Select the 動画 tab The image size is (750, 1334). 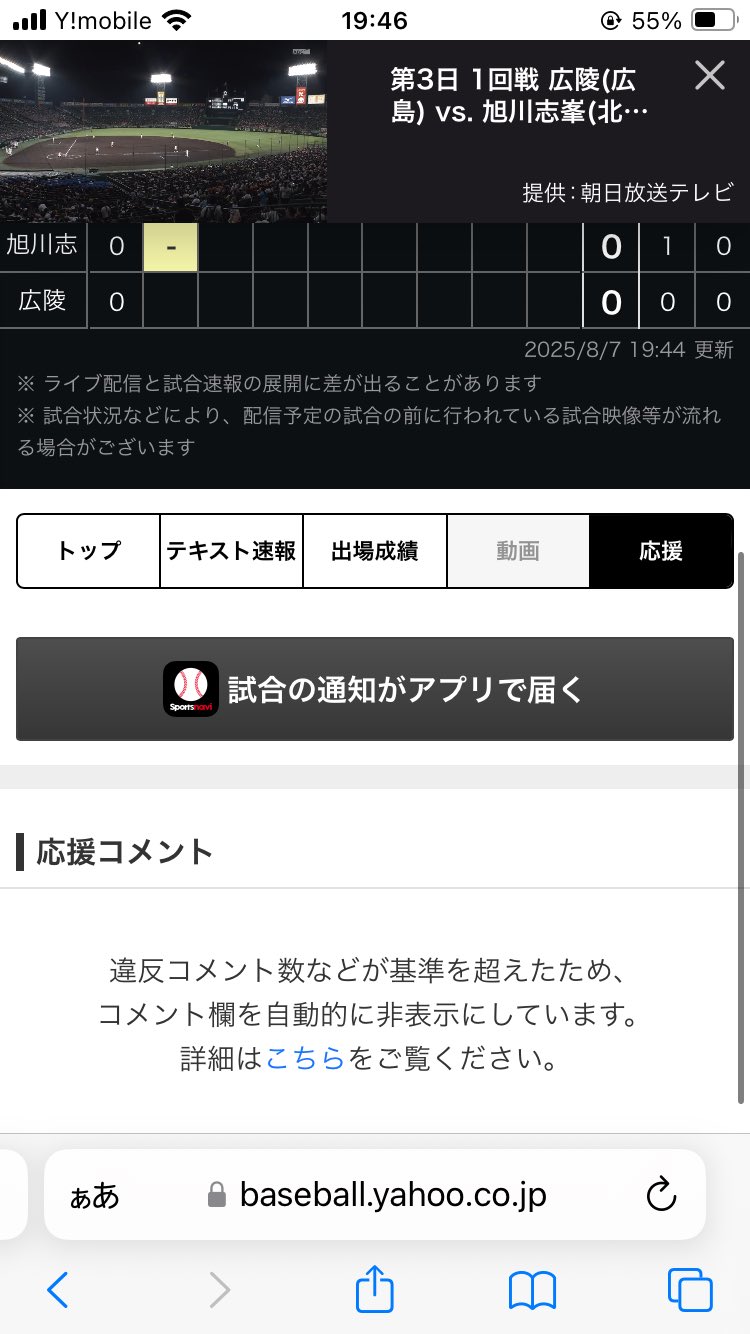(x=518, y=551)
